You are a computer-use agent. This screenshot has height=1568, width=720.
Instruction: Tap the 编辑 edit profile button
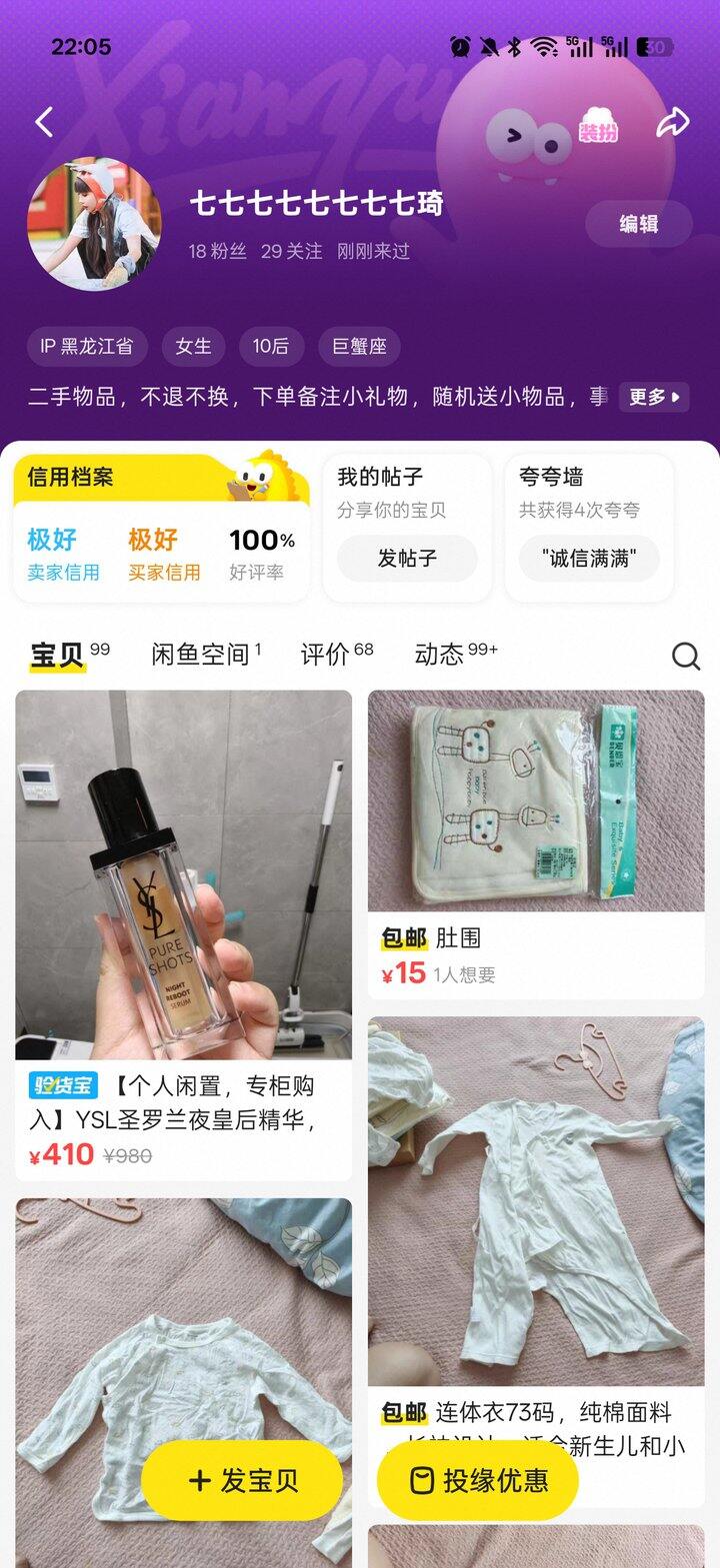click(638, 224)
